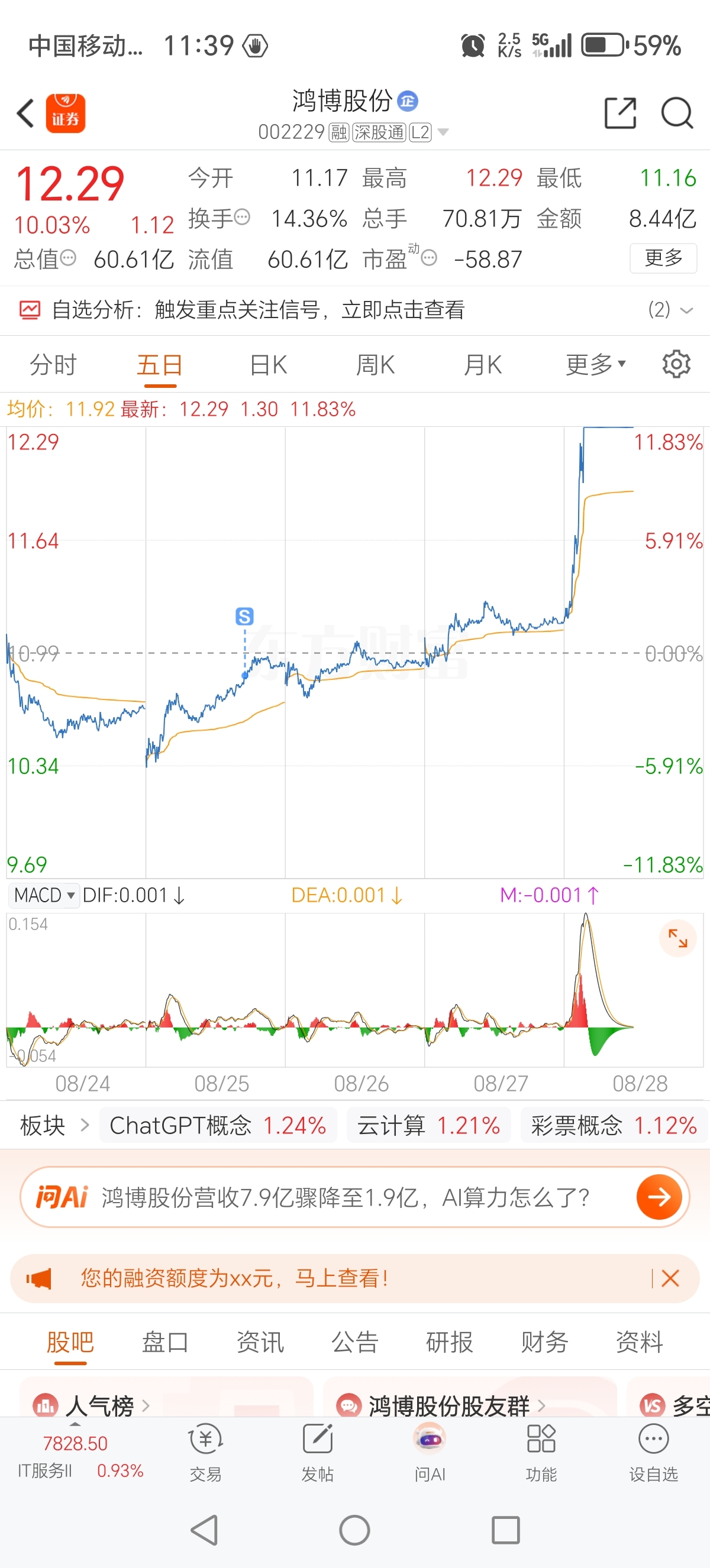Switch to the 分时 chart tab
This screenshot has height=1568, width=710.
53,365
